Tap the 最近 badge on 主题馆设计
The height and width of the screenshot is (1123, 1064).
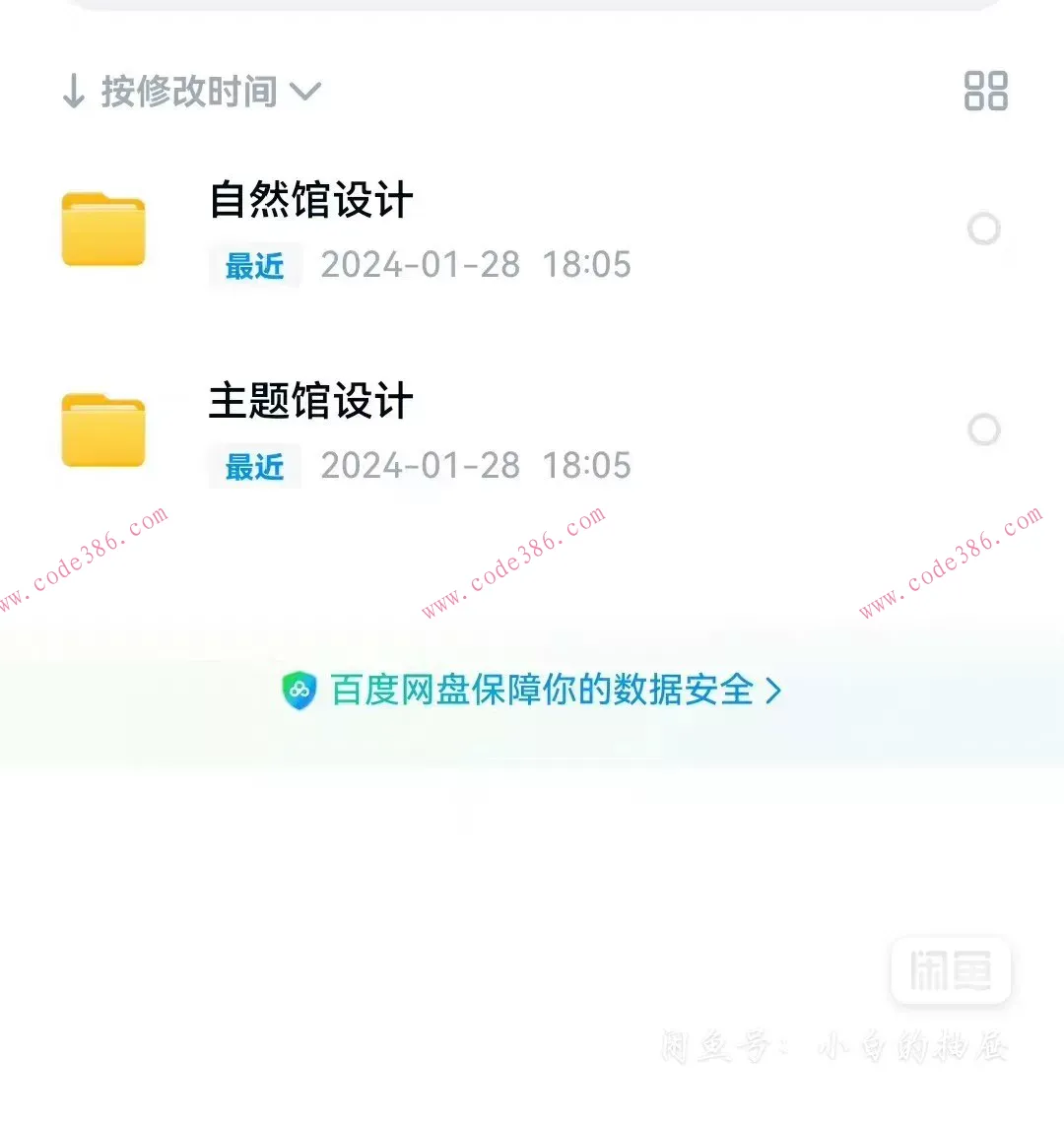point(254,466)
